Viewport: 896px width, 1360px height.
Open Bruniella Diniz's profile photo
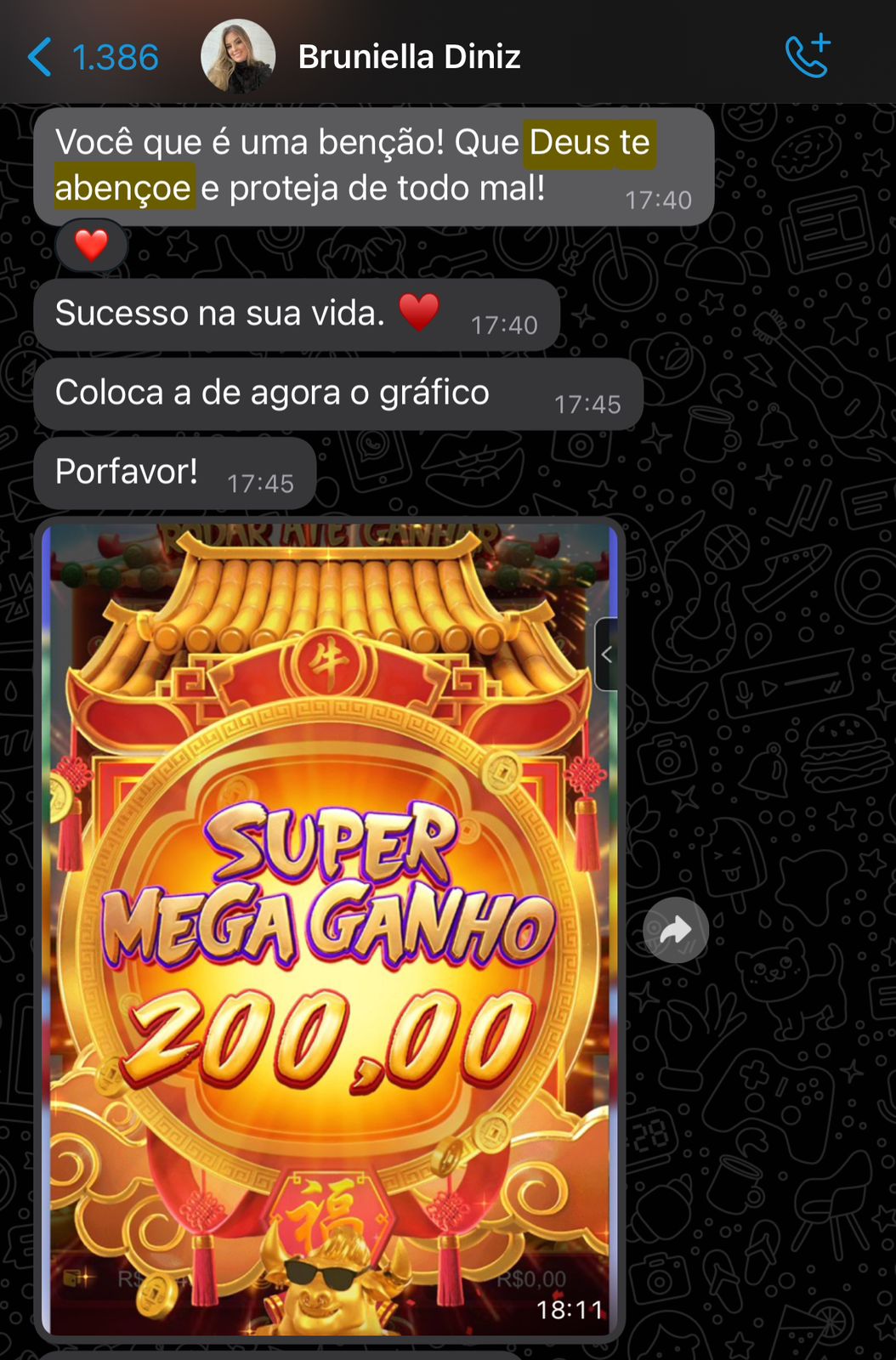[x=237, y=57]
